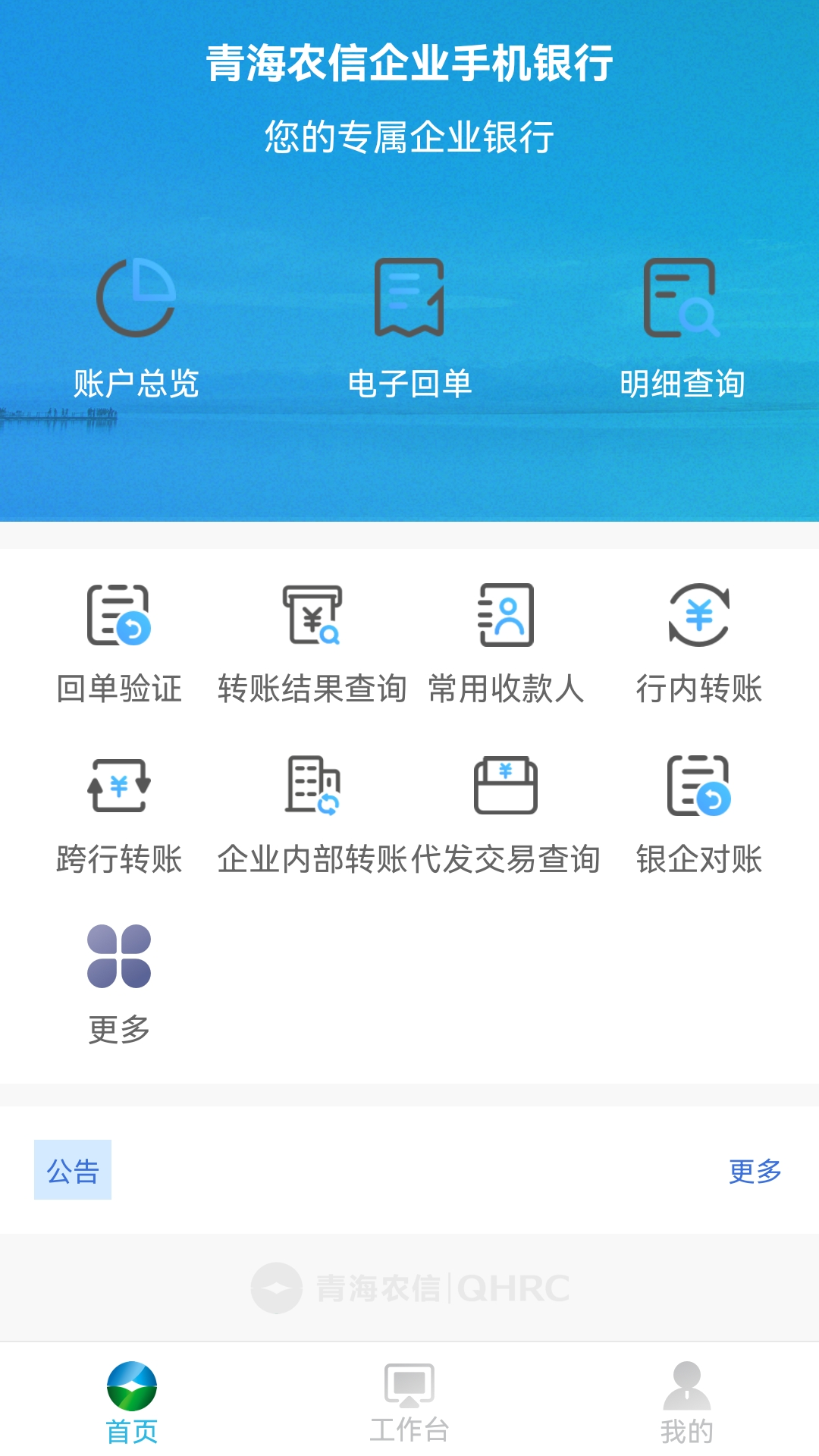Open 代发交易查询 payroll transaction query
The height and width of the screenshot is (1456, 819).
pos(506,814)
